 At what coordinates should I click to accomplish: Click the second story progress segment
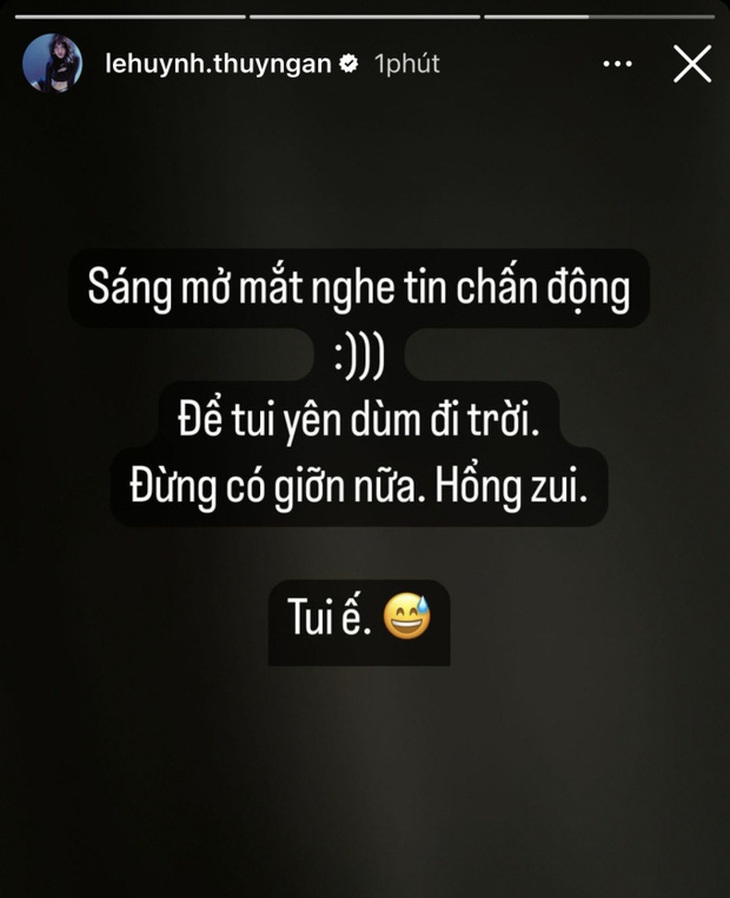(365, 15)
